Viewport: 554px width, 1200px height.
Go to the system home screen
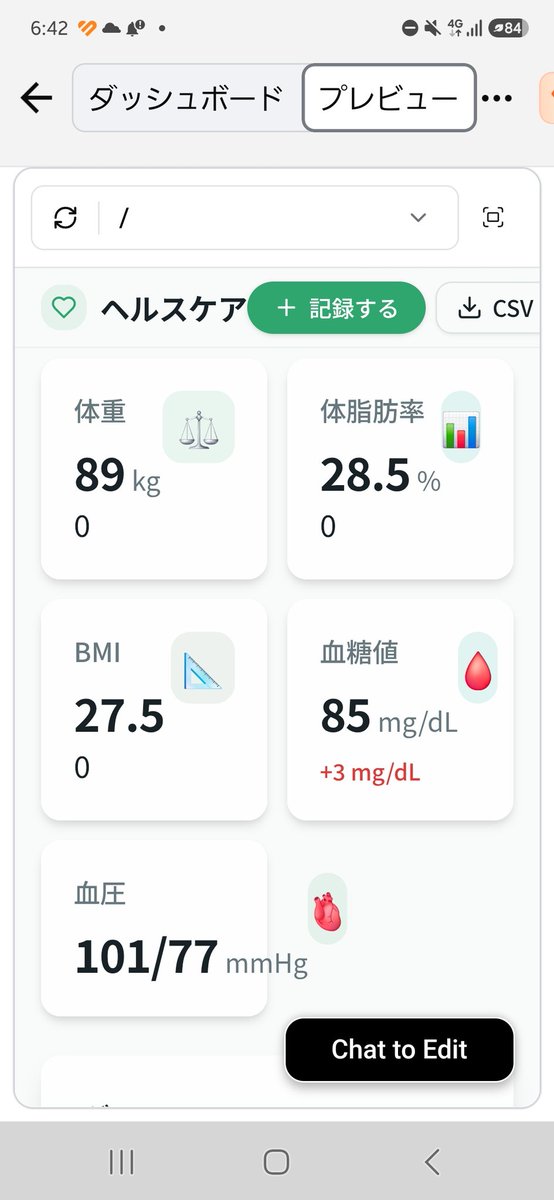coord(277,1161)
